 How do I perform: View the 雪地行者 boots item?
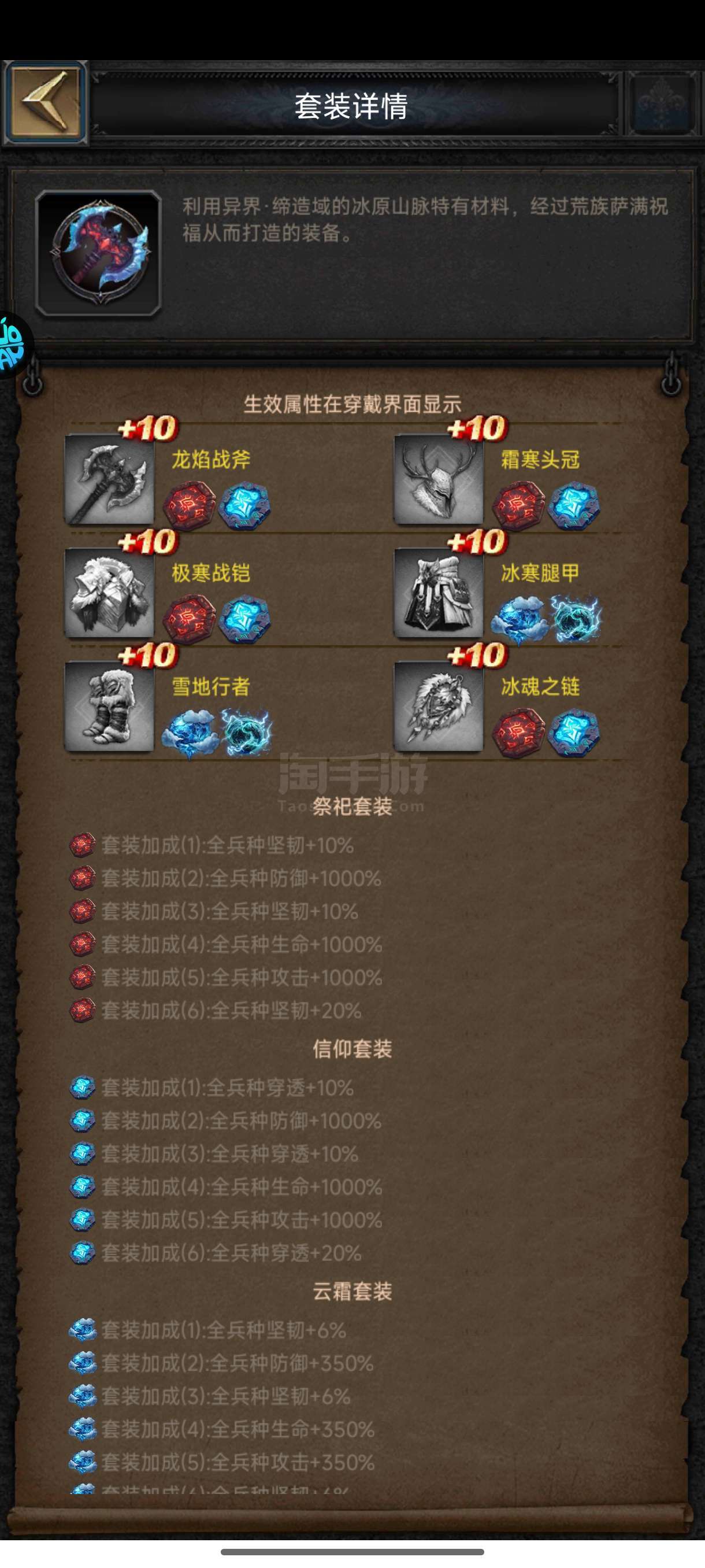click(109, 707)
